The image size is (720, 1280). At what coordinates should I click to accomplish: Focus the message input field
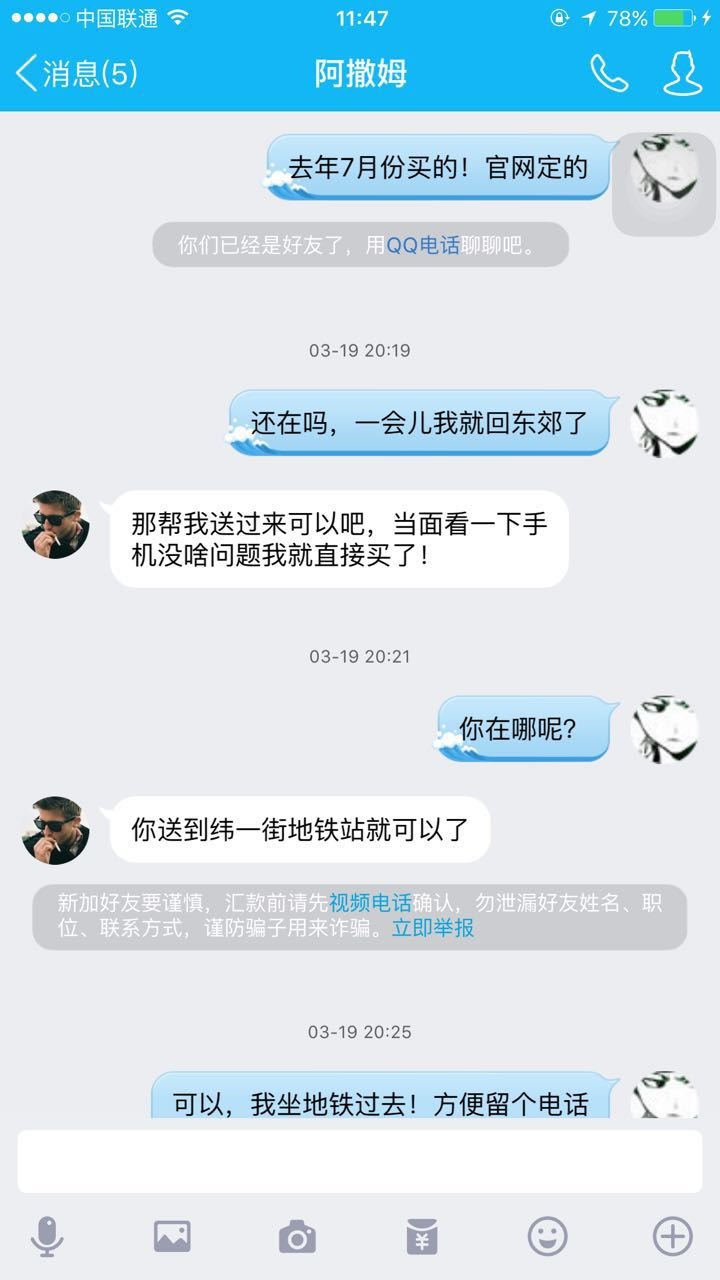[360, 1161]
